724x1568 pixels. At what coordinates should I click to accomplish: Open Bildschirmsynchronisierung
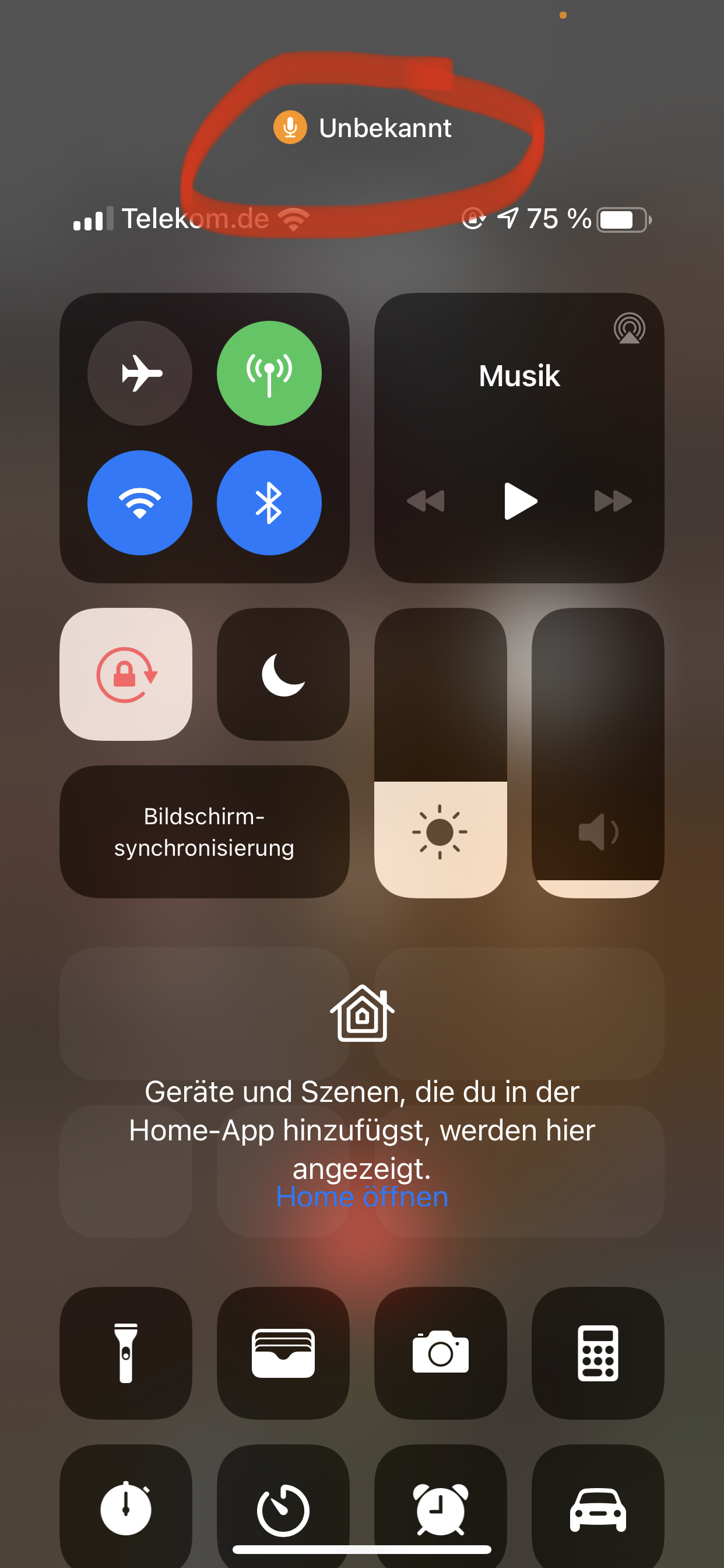(205, 831)
